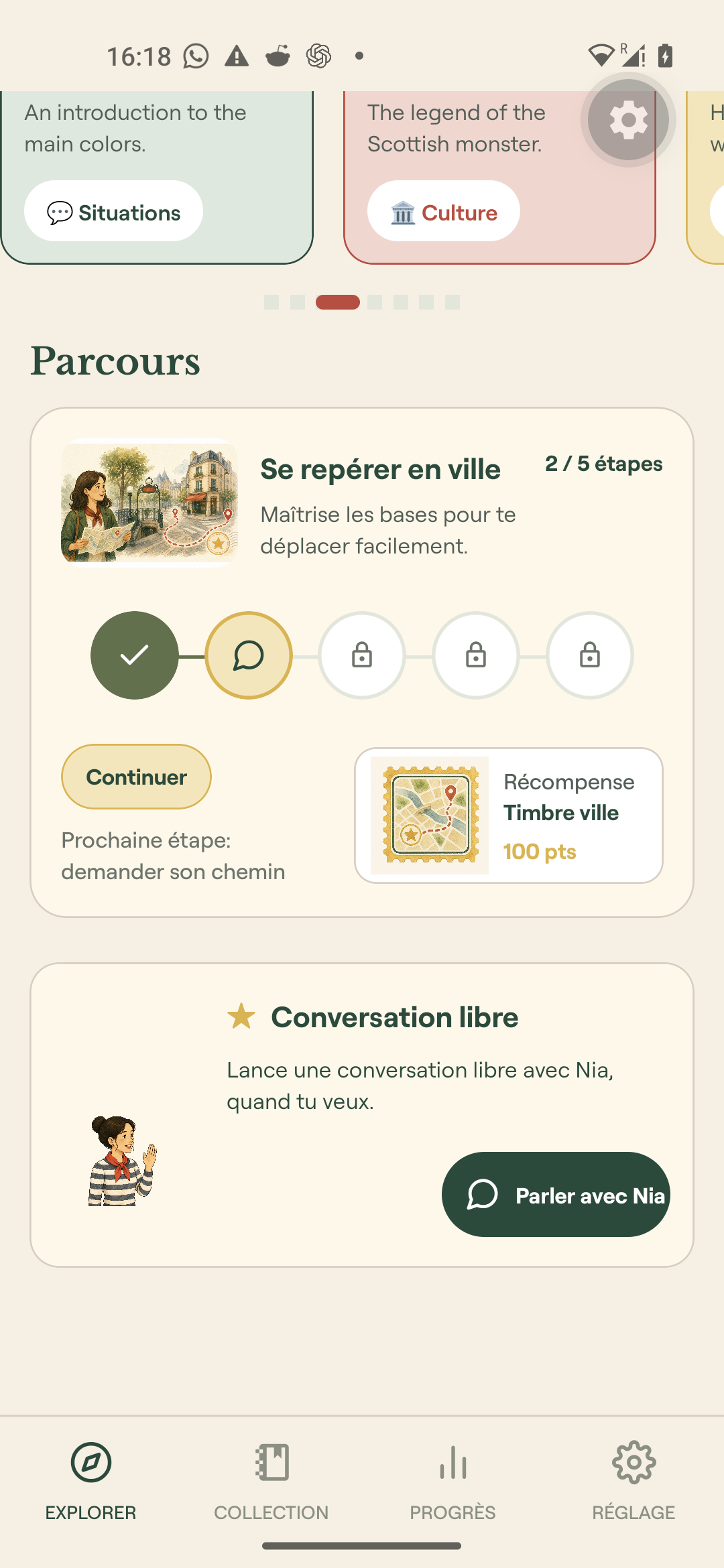
Task: Open the Timbre ville reward card
Action: click(x=509, y=815)
